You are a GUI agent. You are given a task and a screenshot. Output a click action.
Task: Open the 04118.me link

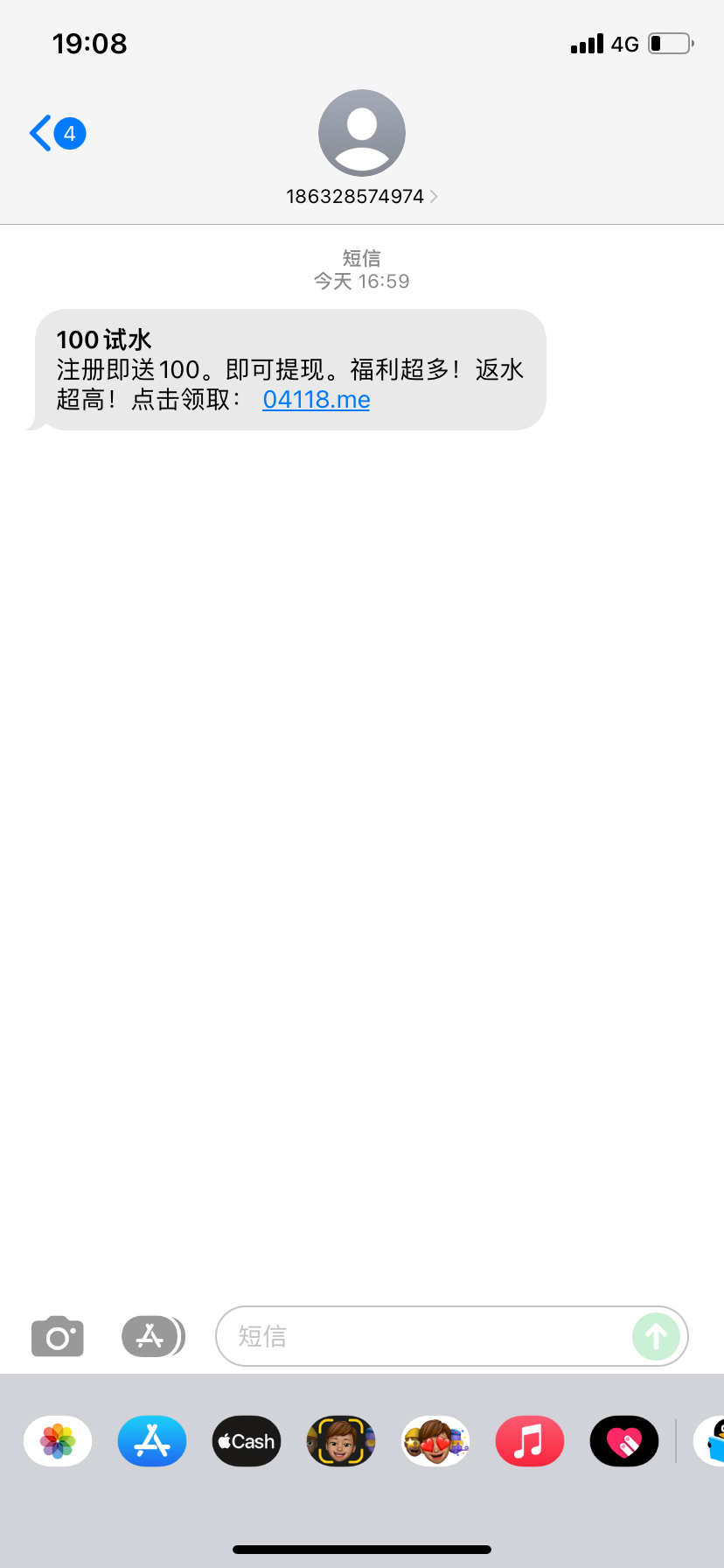tap(316, 400)
